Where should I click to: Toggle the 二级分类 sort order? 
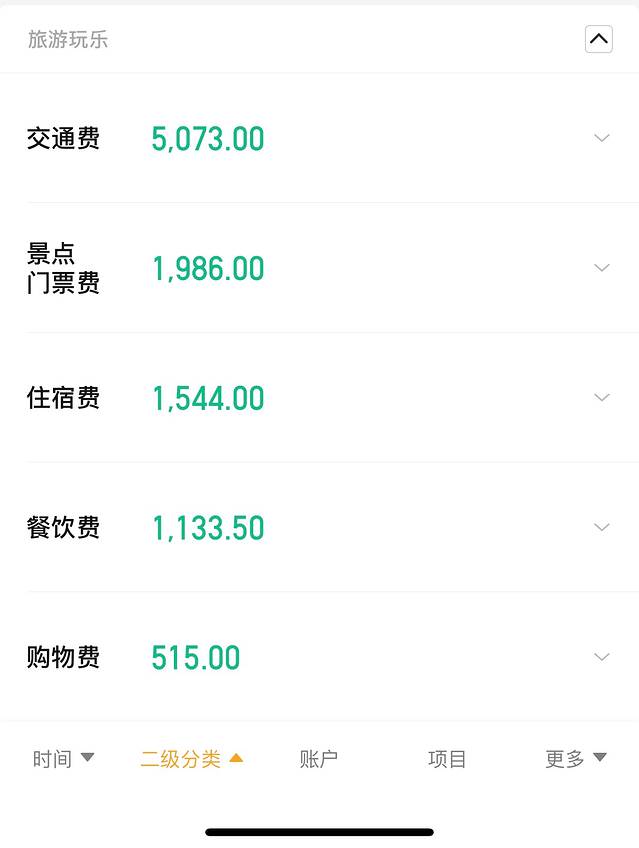[191, 759]
